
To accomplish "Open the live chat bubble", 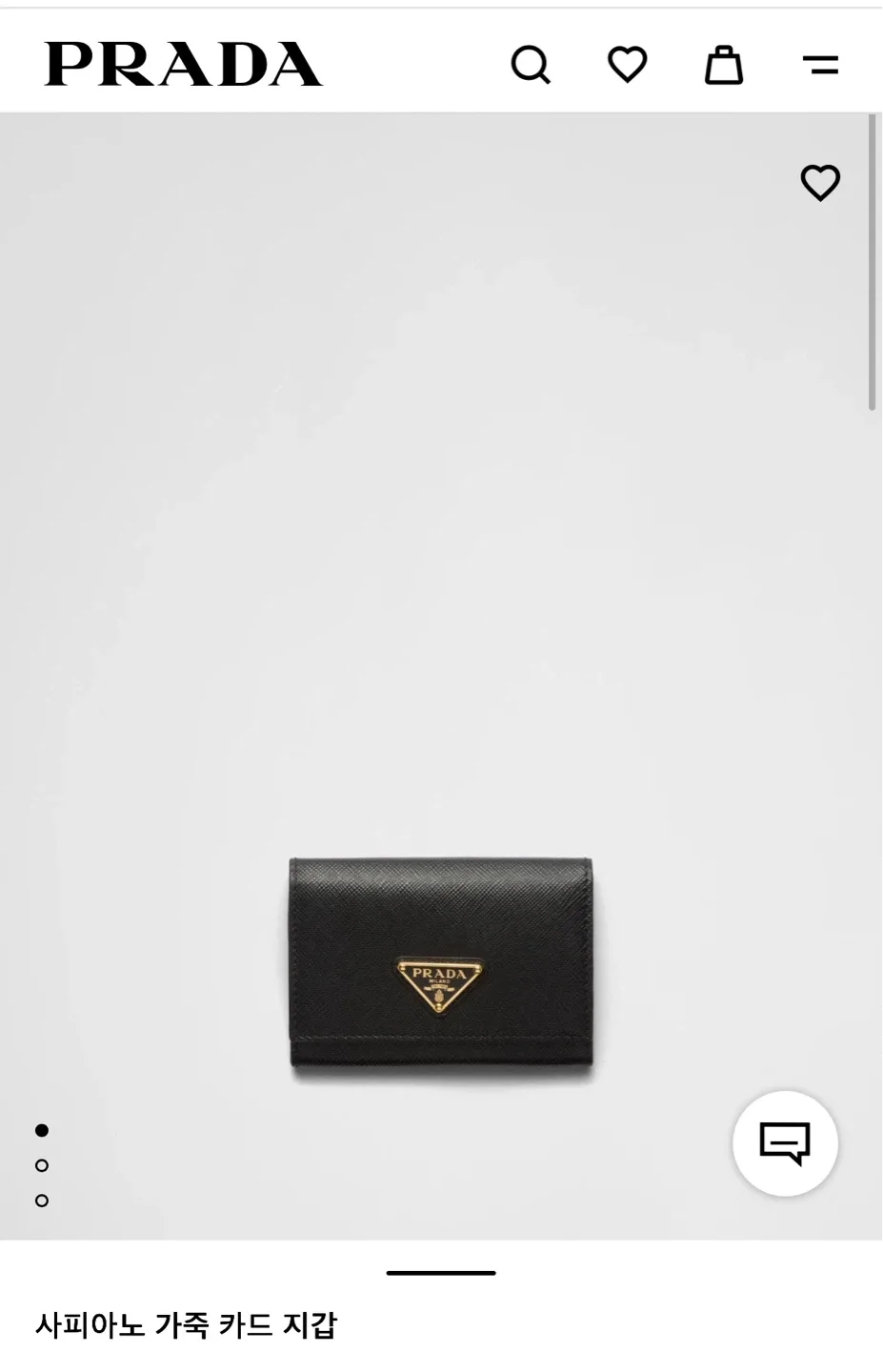I will [x=785, y=1142].
